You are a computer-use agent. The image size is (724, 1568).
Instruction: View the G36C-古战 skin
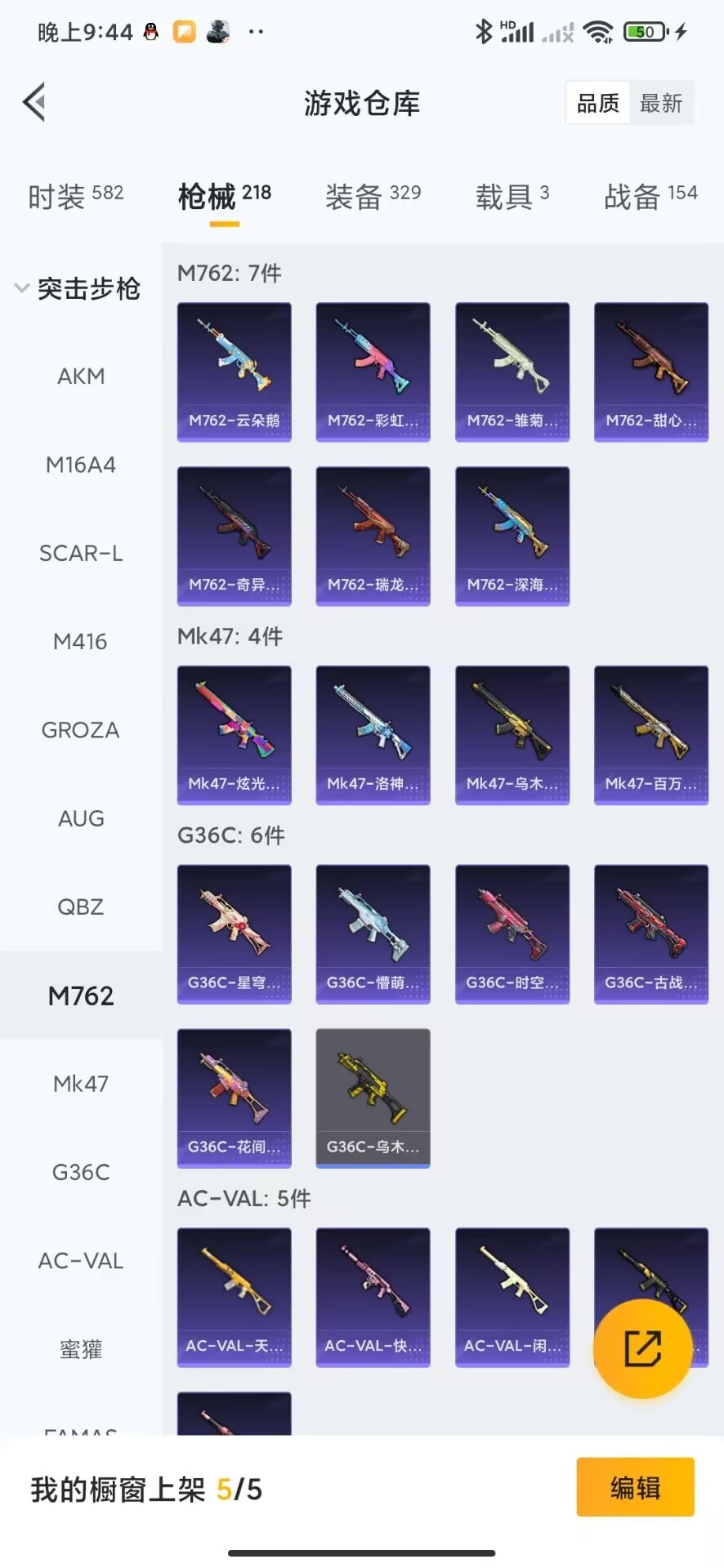coord(651,934)
